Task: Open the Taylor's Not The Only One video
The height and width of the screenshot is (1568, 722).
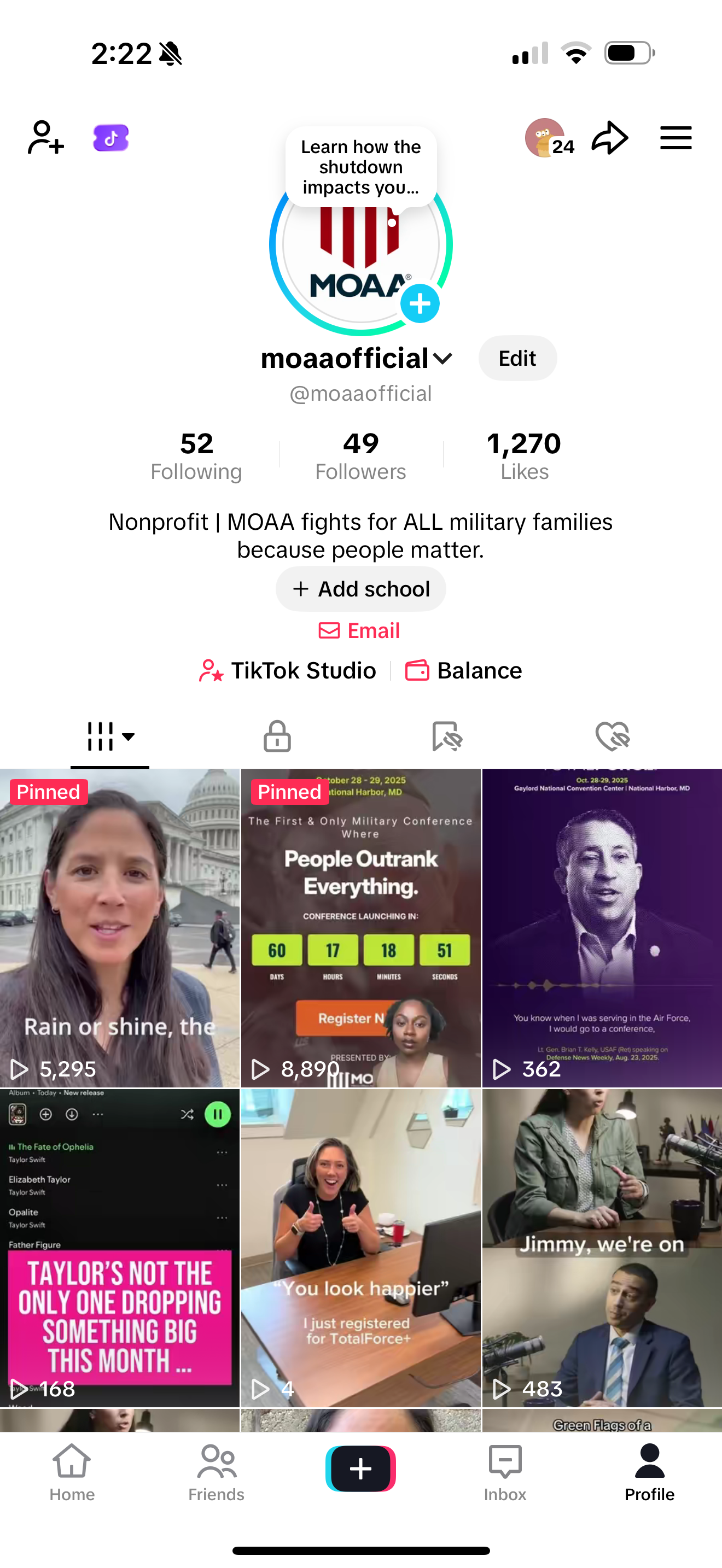Action: pyautogui.click(x=119, y=1248)
